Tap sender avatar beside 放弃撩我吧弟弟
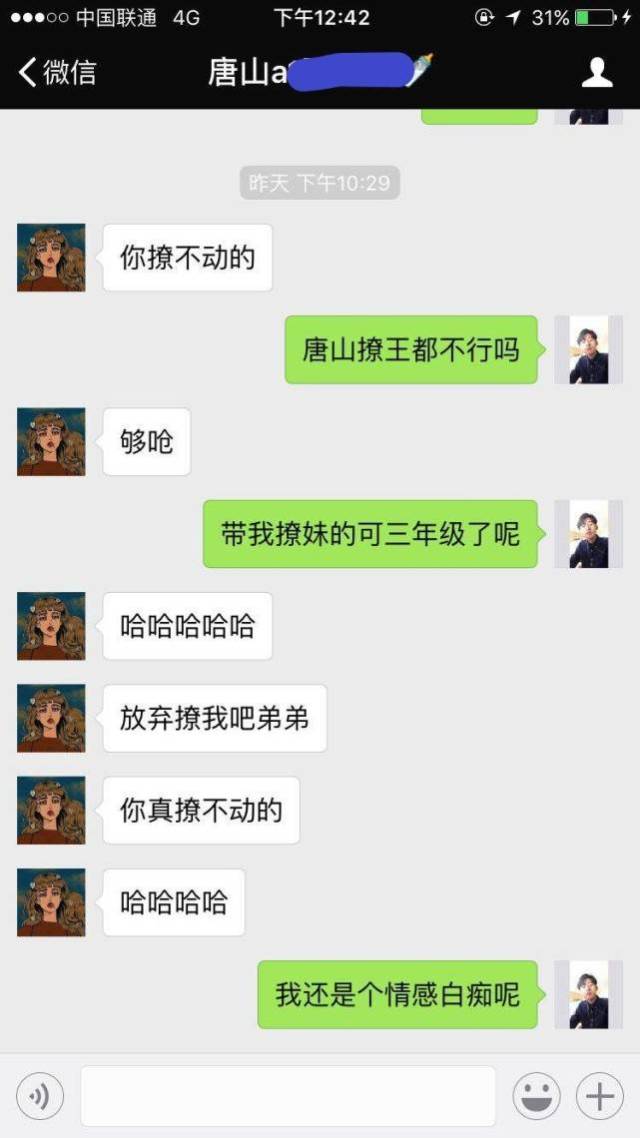 (x=51, y=719)
